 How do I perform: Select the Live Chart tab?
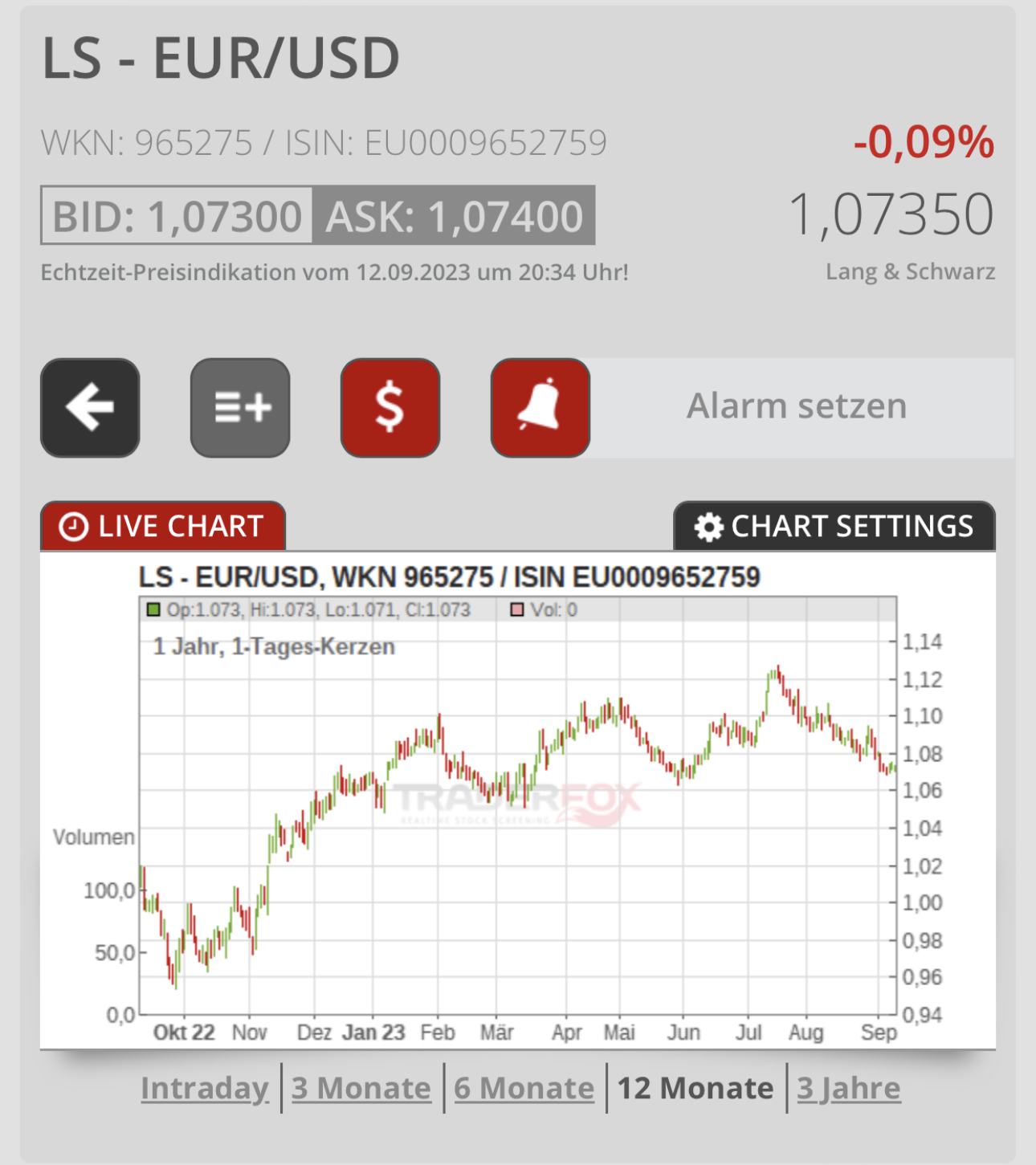[x=163, y=527]
